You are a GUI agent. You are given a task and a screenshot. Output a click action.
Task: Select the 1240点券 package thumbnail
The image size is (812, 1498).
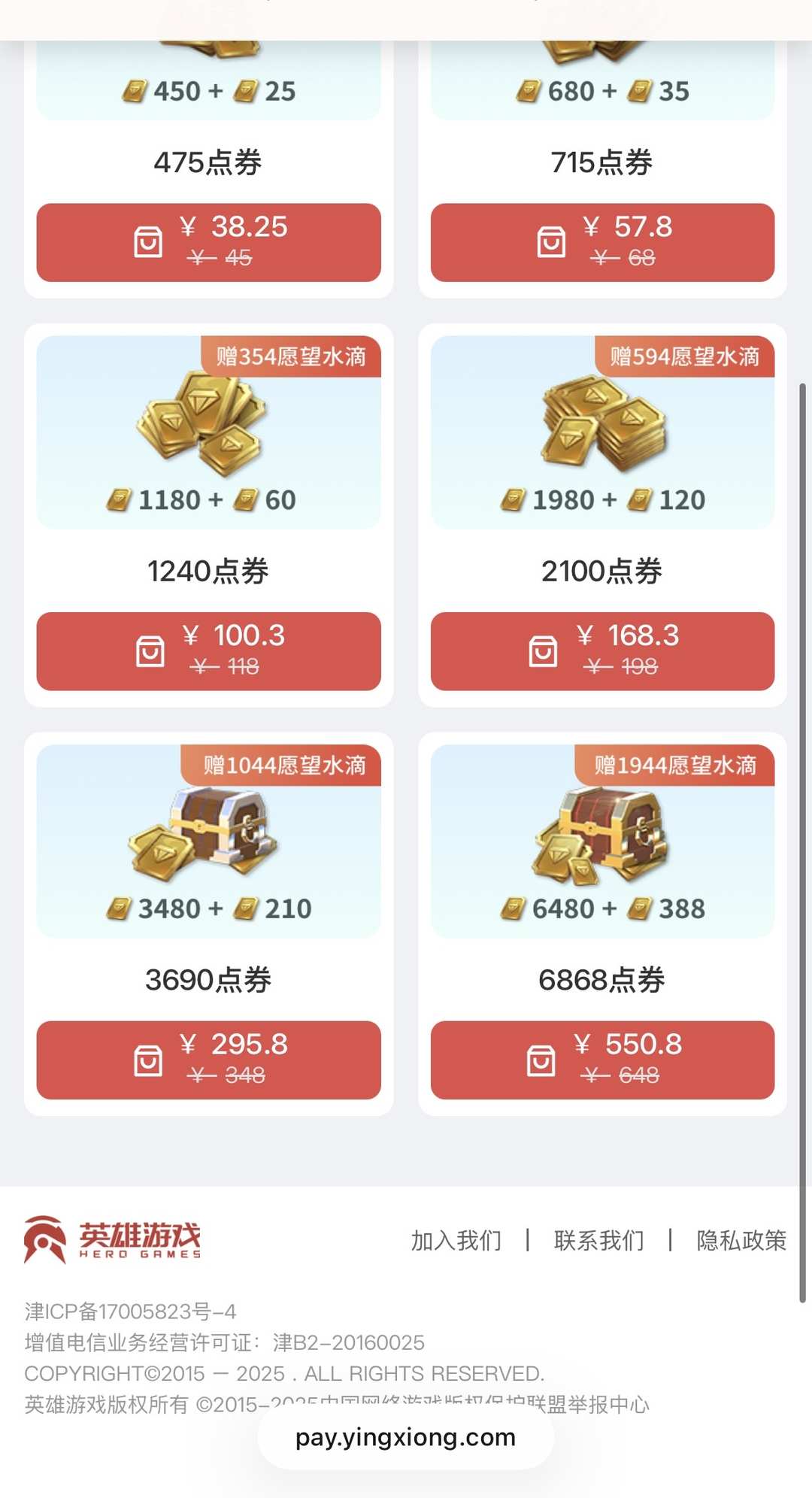(x=203, y=429)
